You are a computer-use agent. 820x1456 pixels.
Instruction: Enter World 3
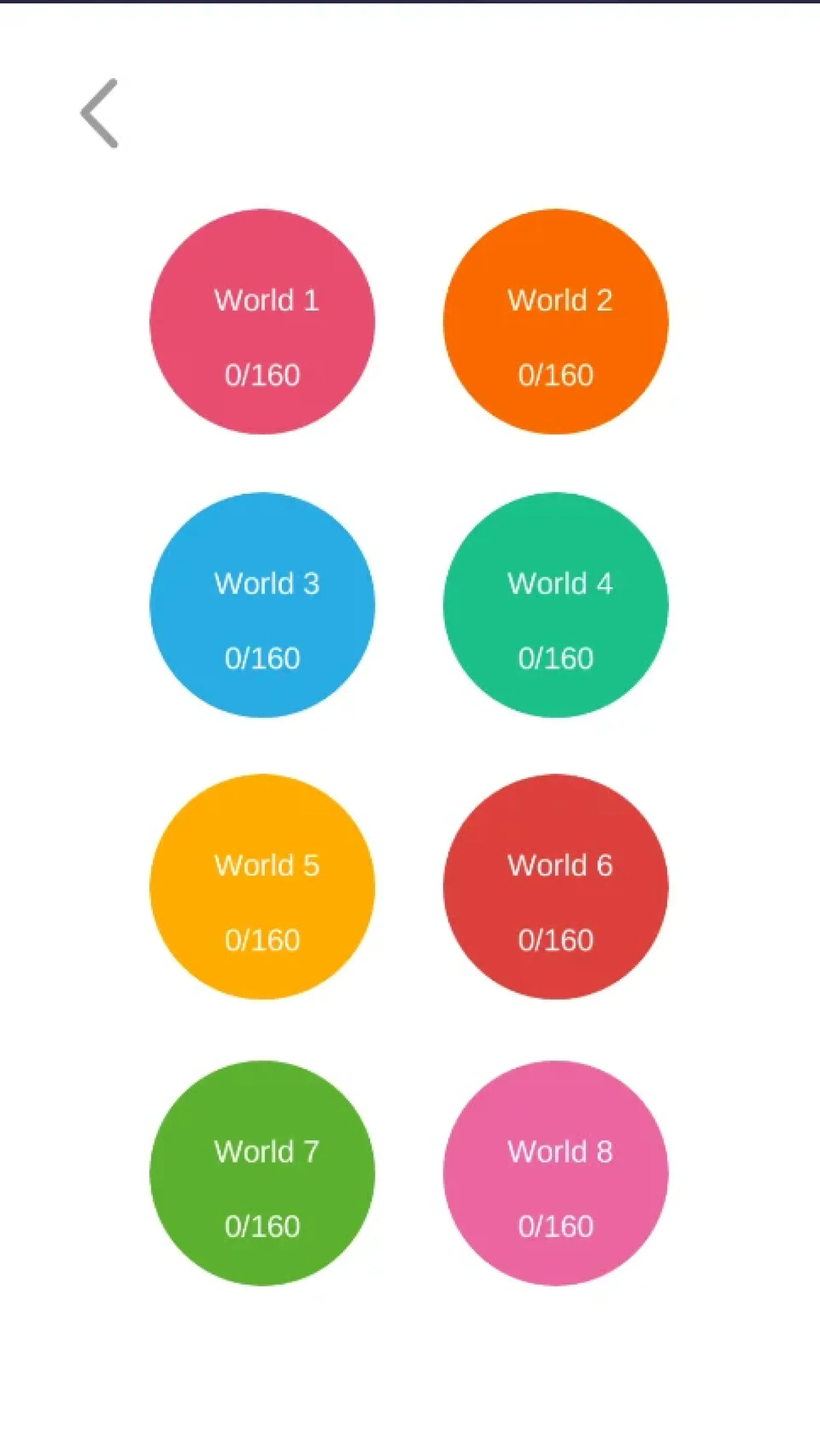pos(262,605)
